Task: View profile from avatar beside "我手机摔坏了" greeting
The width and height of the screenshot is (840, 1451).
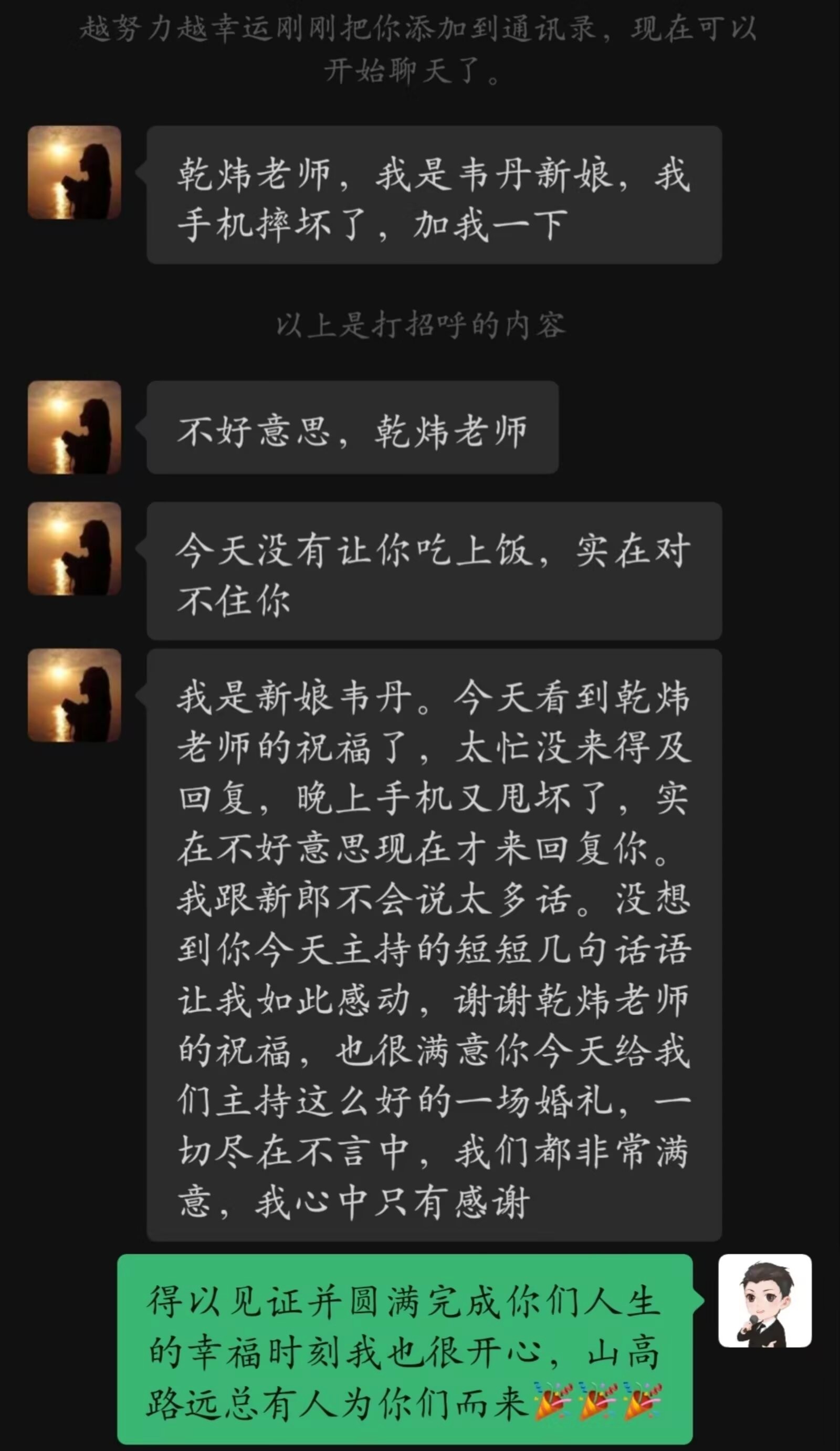Action: pyautogui.click(x=74, y=173)
